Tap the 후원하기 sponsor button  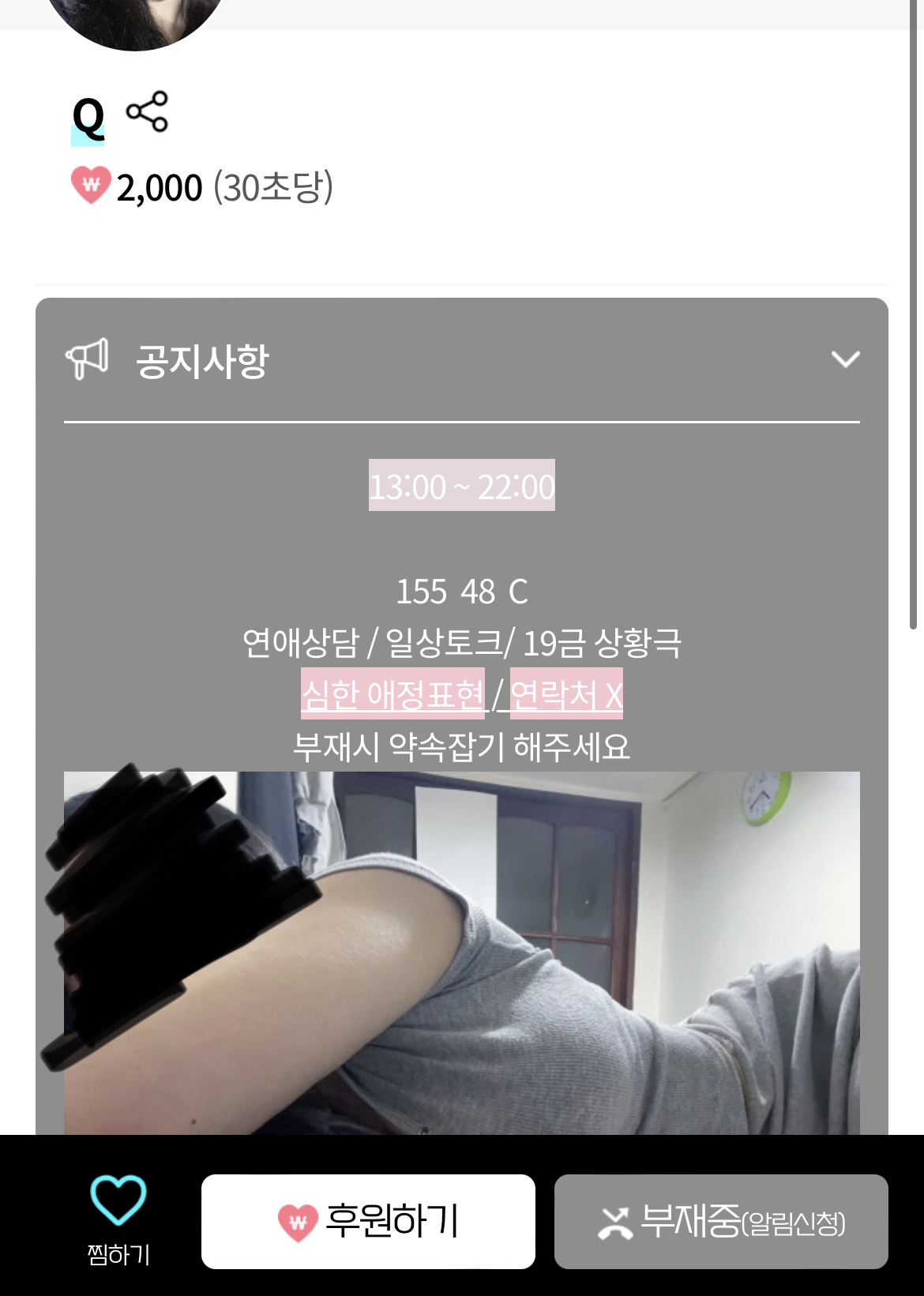click(x=368, y=1221)
